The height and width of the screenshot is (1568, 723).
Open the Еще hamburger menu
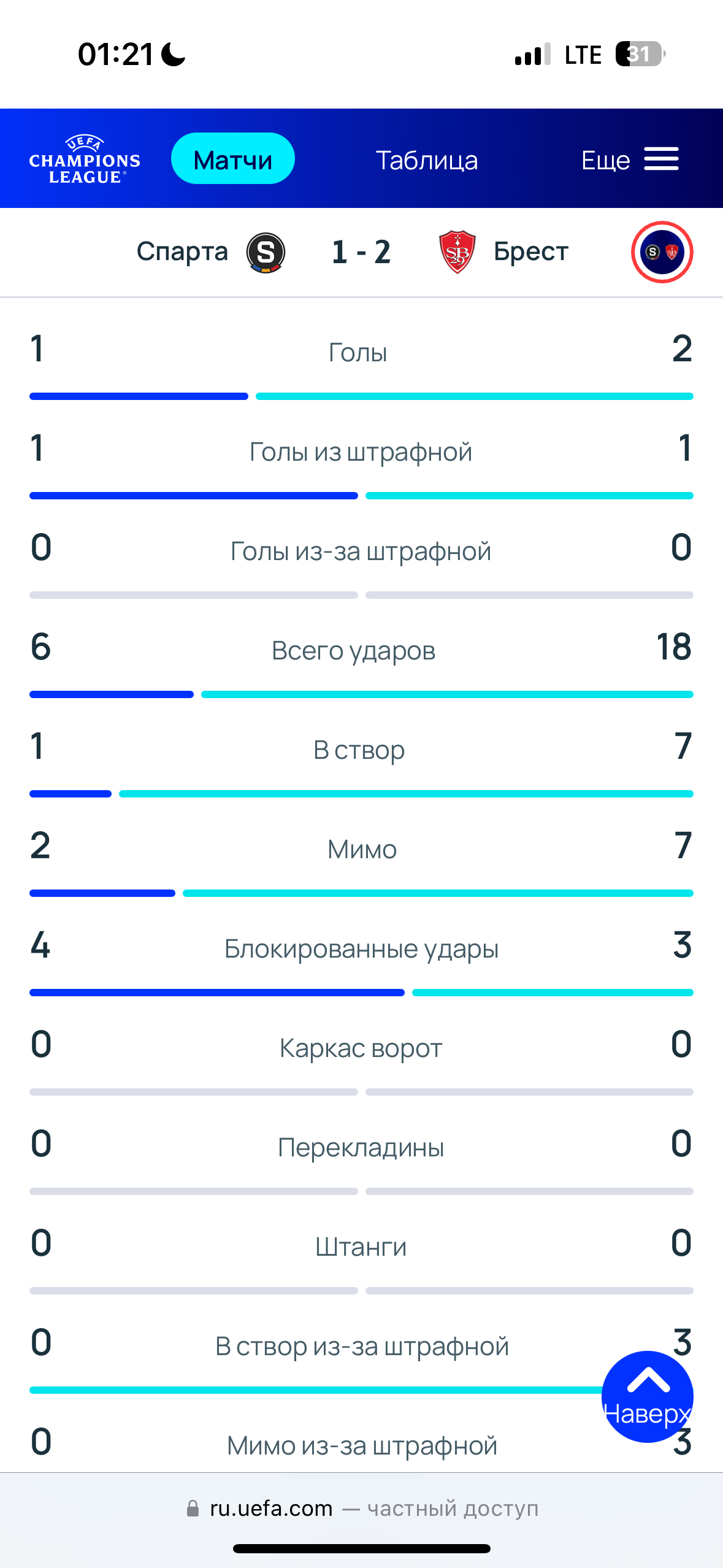(630, 159)
